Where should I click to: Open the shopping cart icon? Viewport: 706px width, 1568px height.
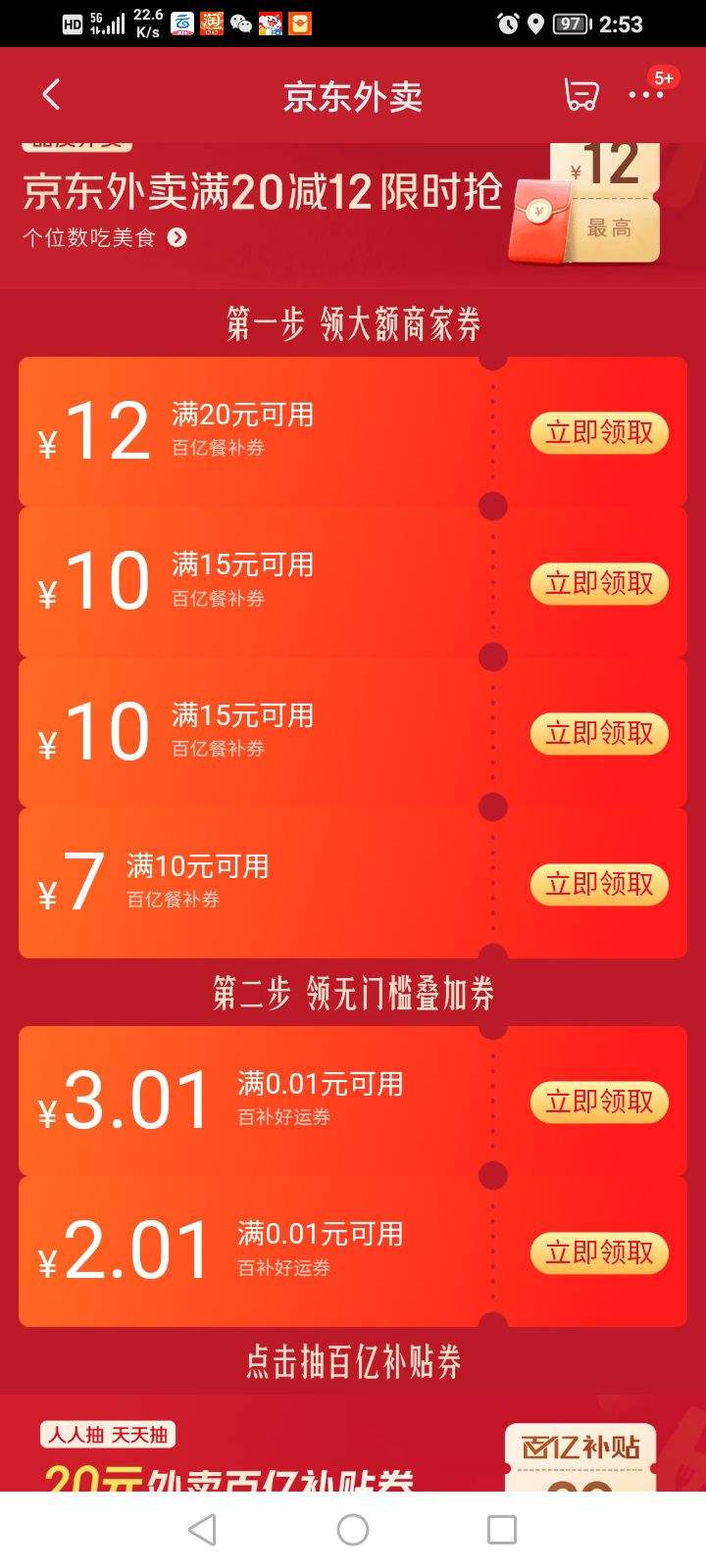click(x=580, y=93)
